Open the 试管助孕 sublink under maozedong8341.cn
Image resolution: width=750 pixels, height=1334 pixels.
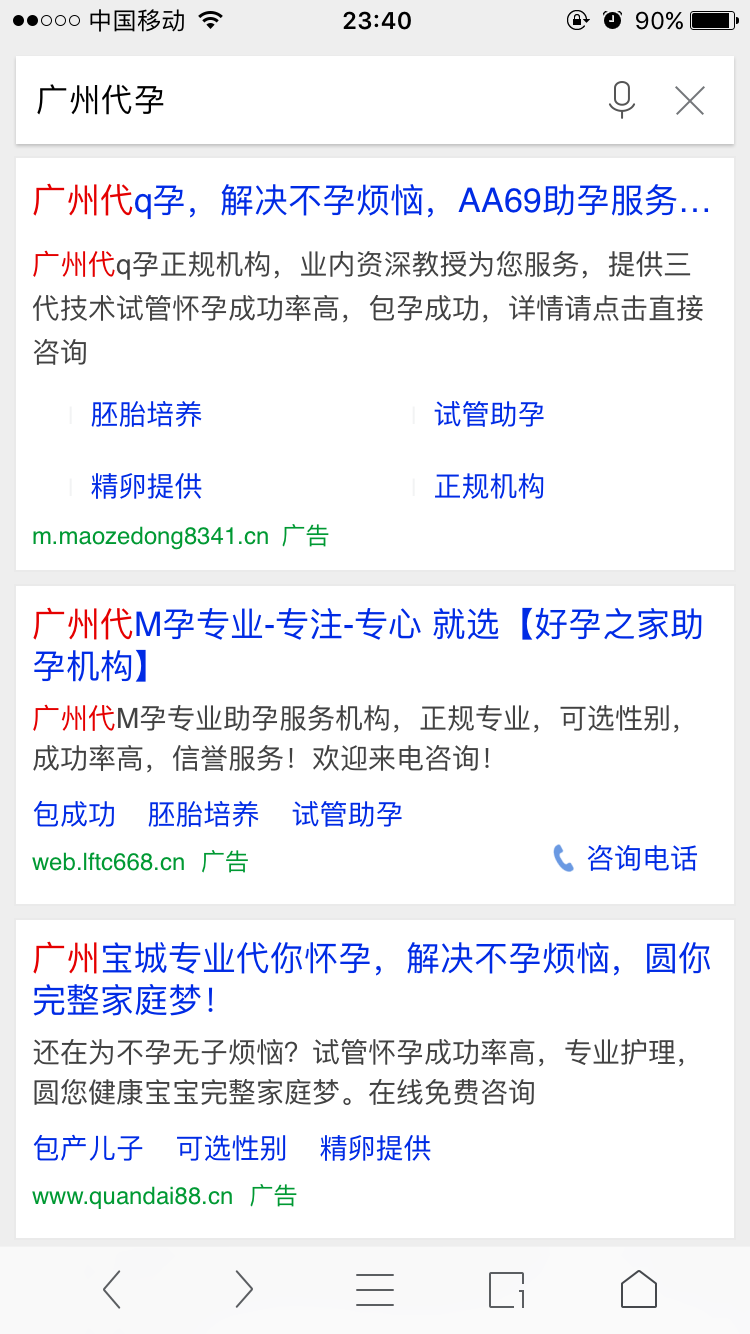(x=489, y=415)
